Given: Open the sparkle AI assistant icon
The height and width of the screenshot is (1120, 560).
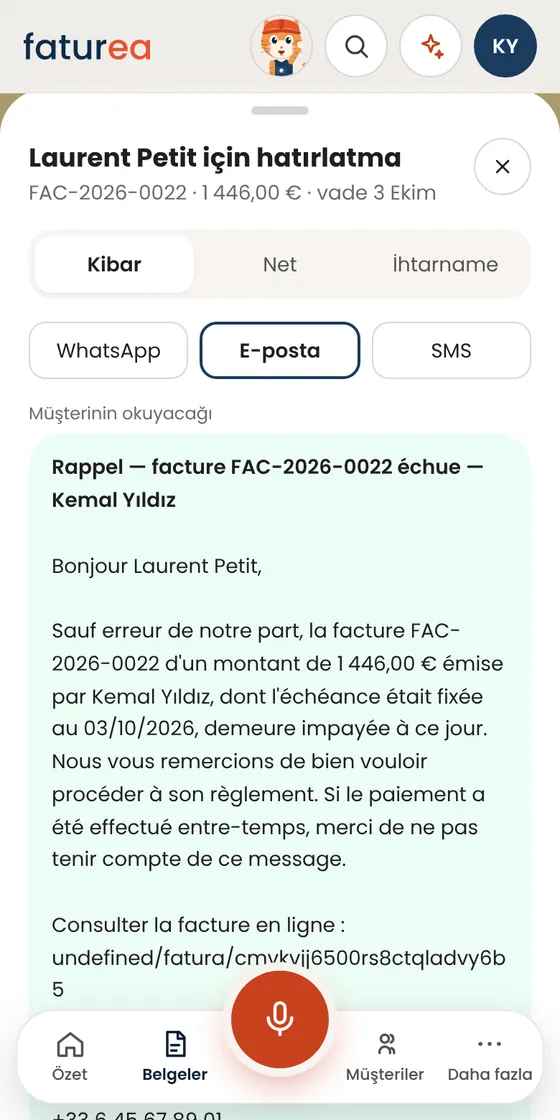Looking at the screenshot, I should click(431, 46).
